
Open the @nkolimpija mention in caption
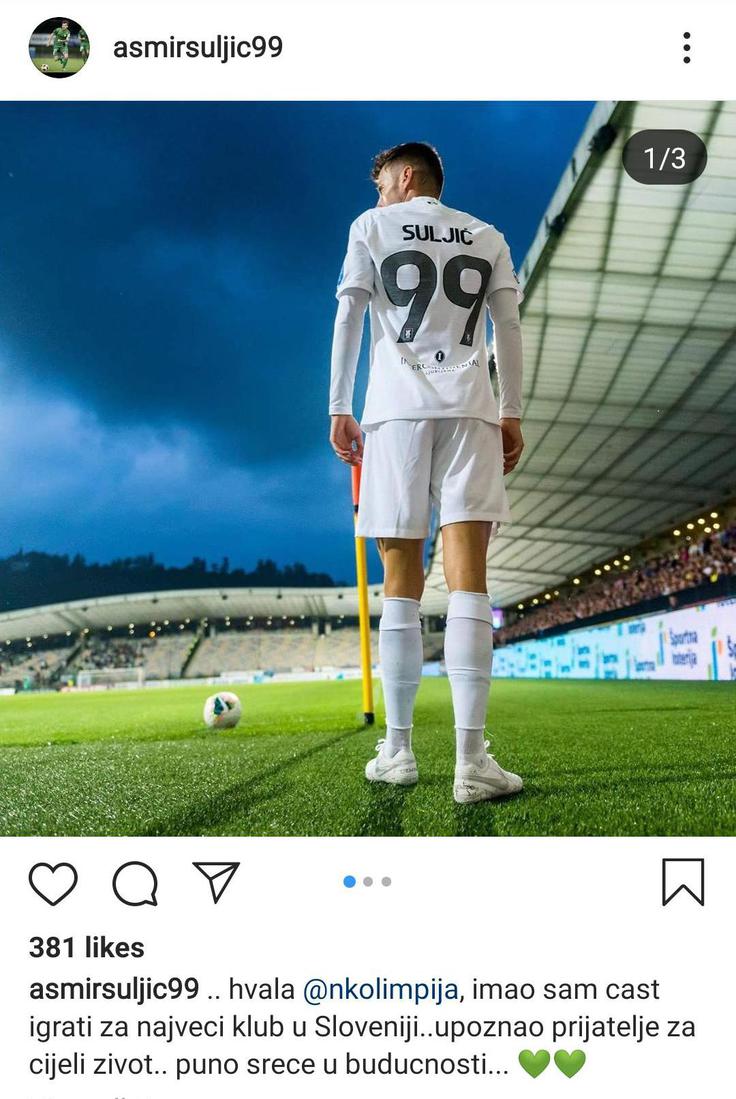380,990
